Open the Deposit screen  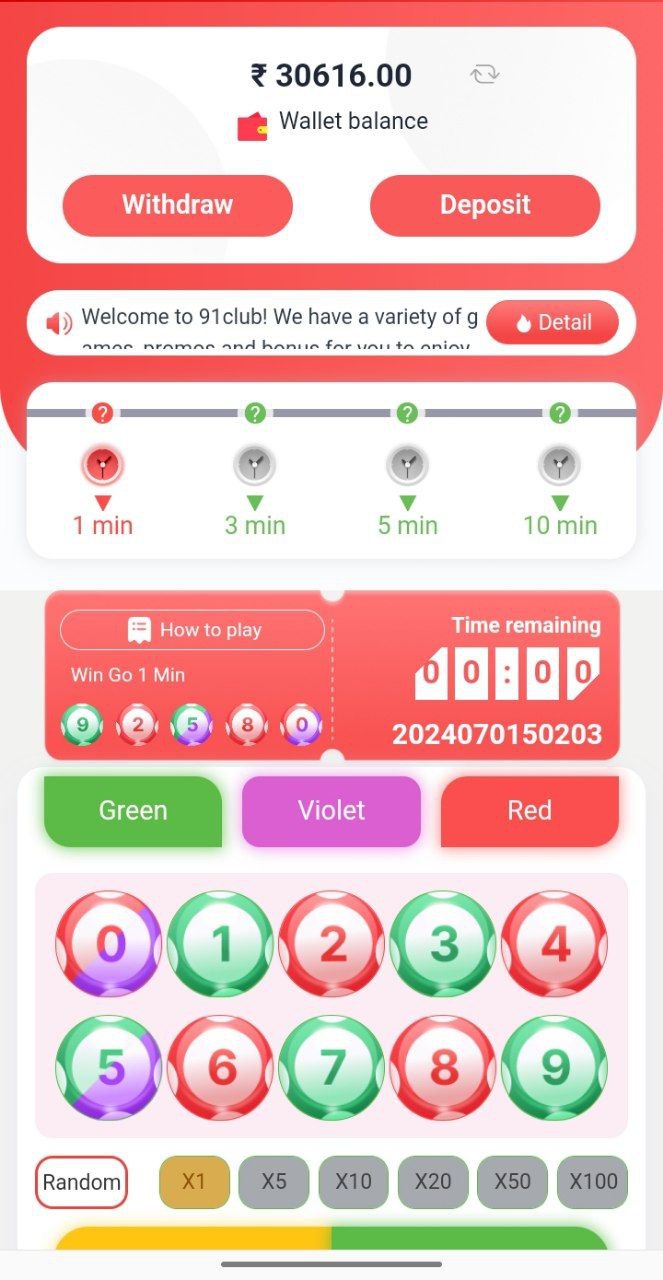(x=485, y=205)
